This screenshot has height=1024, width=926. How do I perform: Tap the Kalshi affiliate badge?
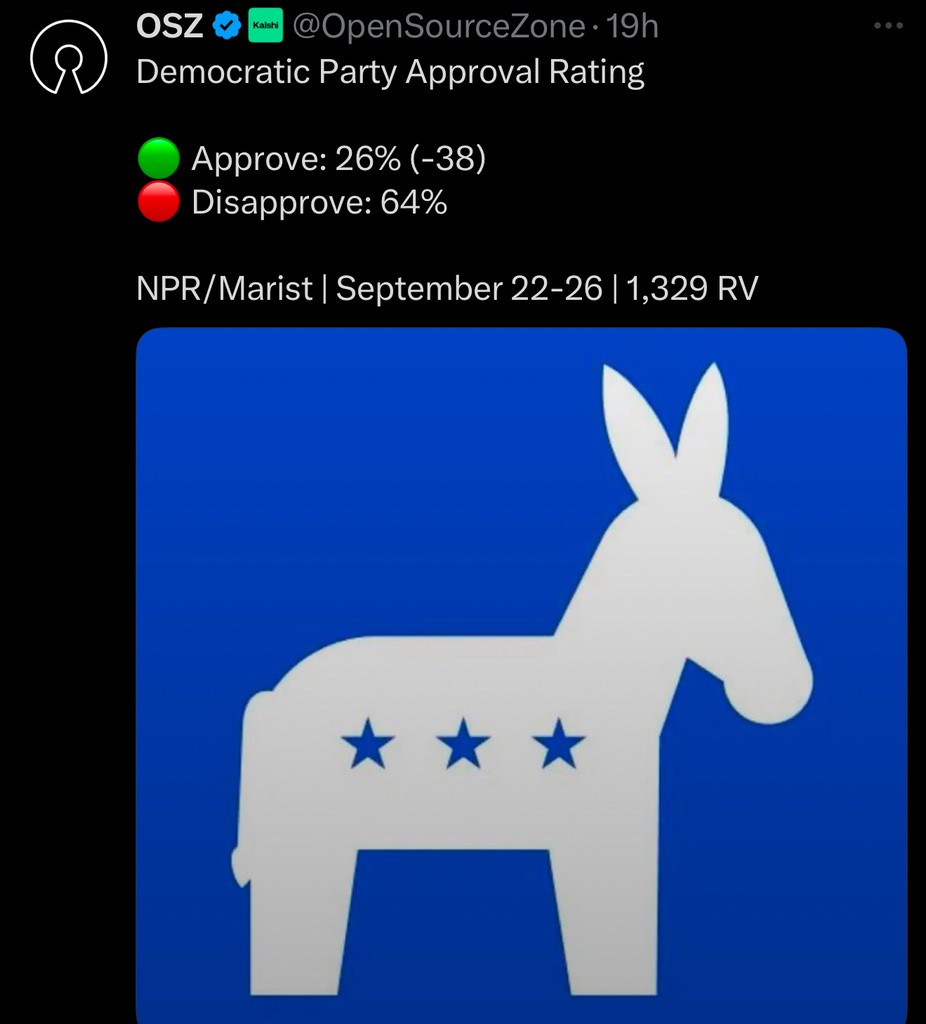point(265,27)
